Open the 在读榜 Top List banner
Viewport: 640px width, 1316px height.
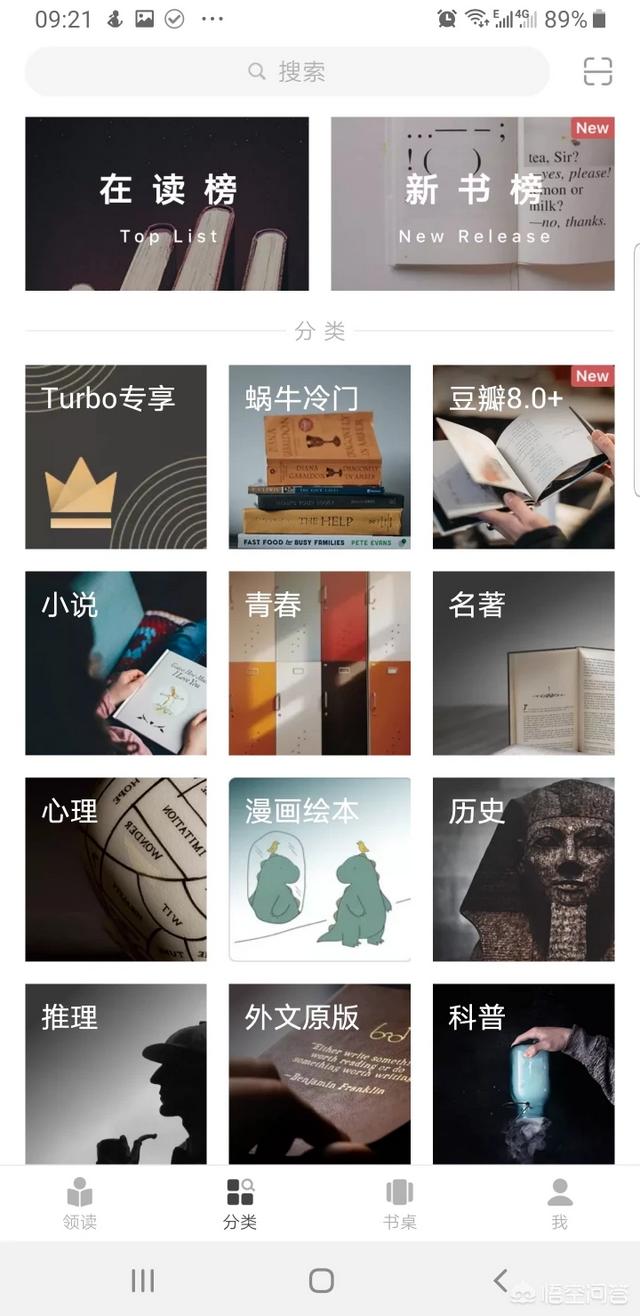tap(167, 204)
